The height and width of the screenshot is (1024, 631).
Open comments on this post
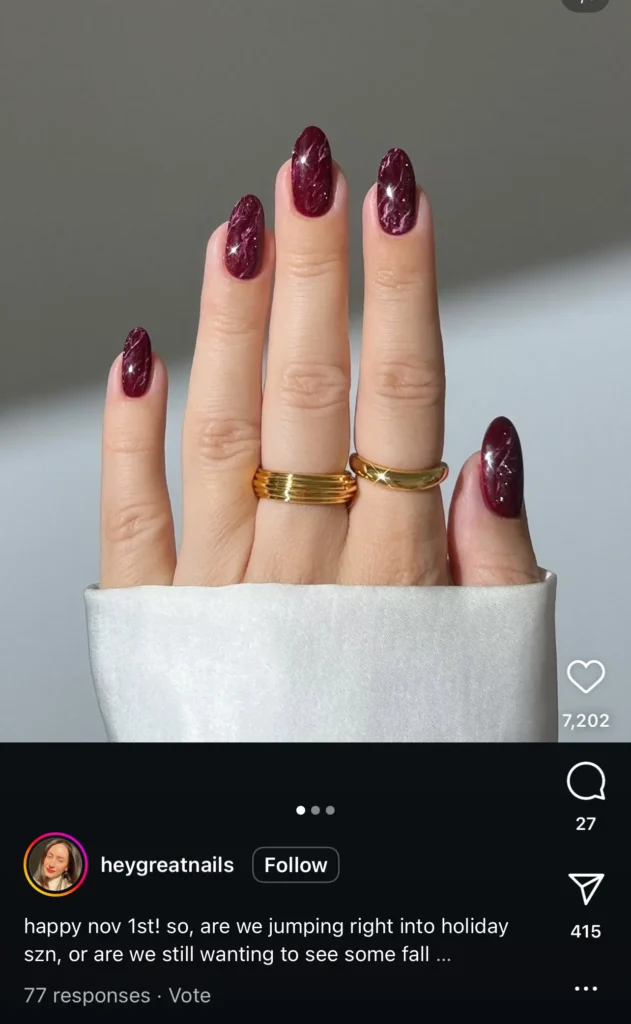586,782
